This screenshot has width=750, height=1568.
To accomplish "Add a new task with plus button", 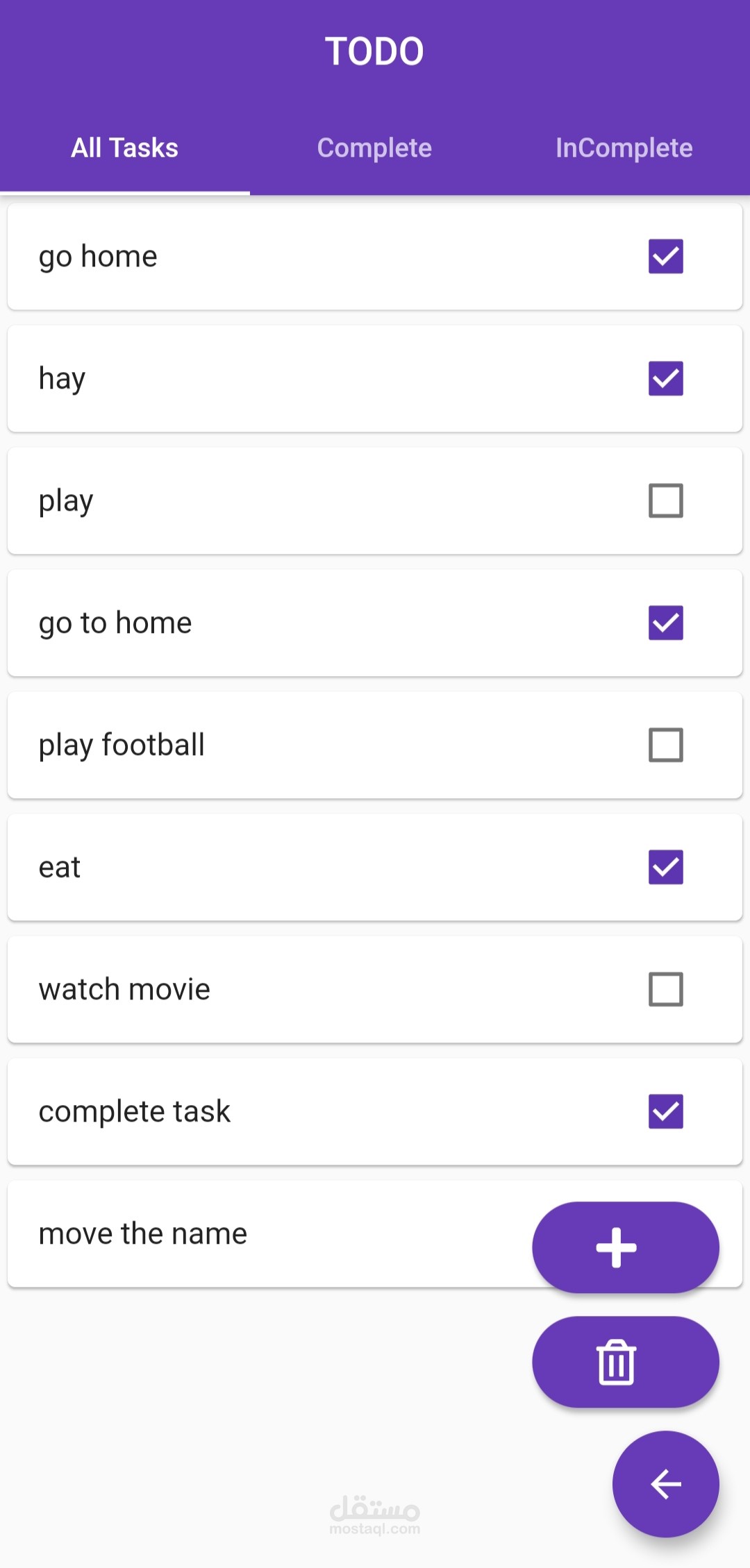I will tap(625, 1247).
